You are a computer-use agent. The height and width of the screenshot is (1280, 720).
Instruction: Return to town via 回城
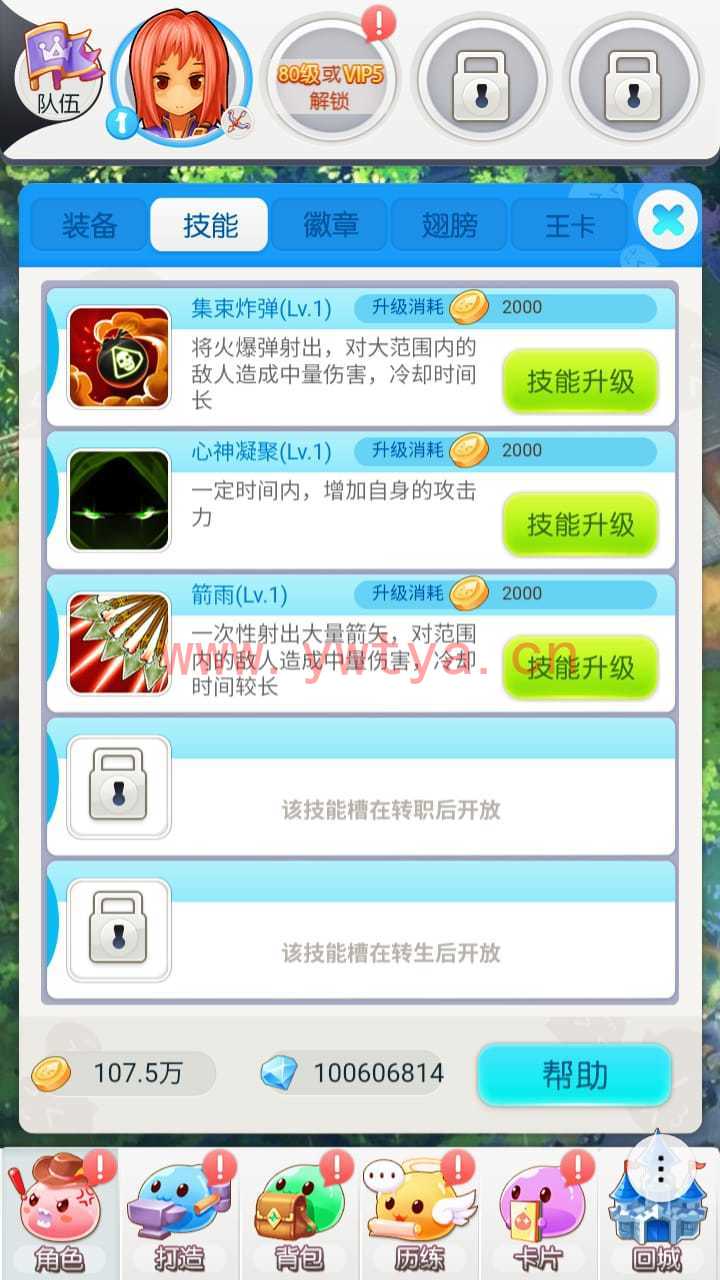click(x=658, y=1214)
